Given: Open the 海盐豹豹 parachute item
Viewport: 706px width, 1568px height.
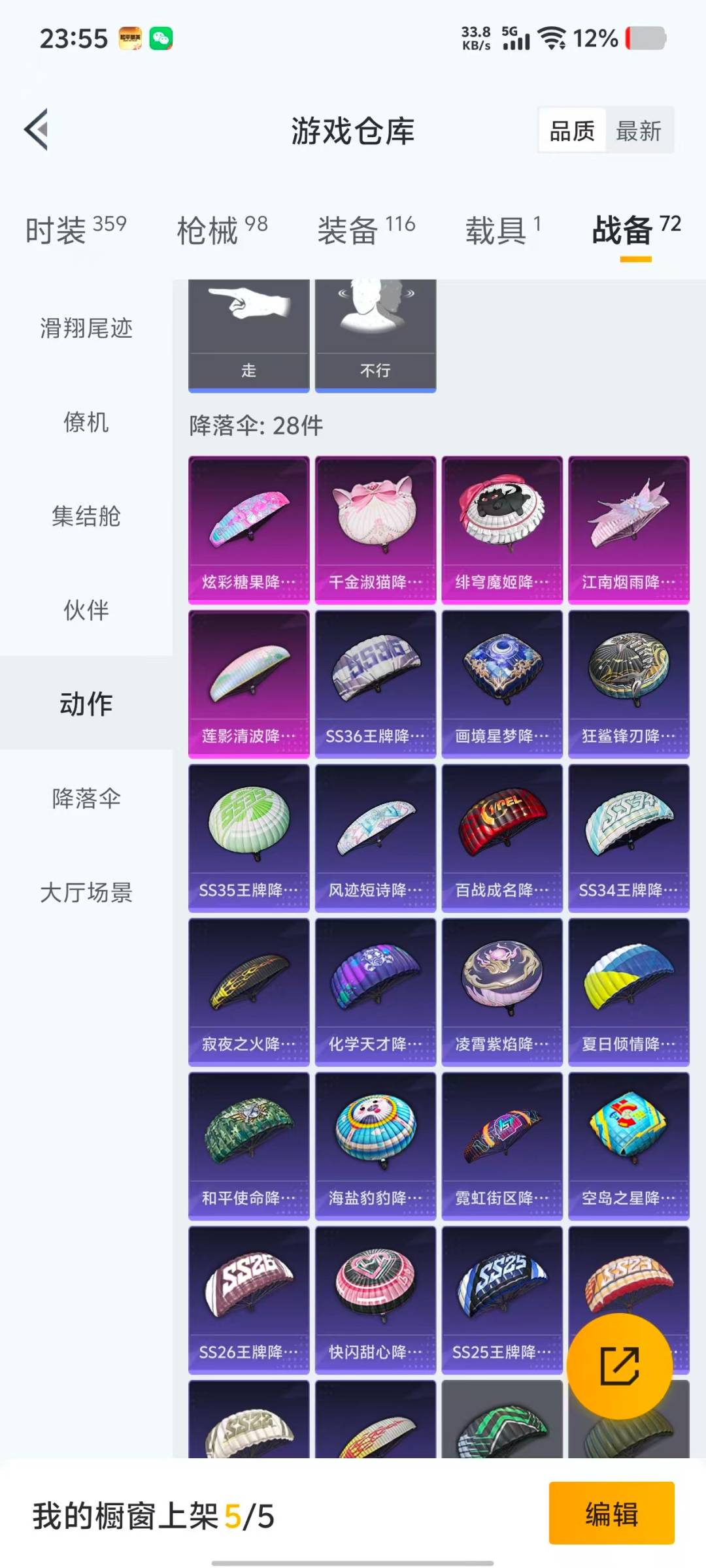Looking at the screenshot, I should coord(375,1145).
